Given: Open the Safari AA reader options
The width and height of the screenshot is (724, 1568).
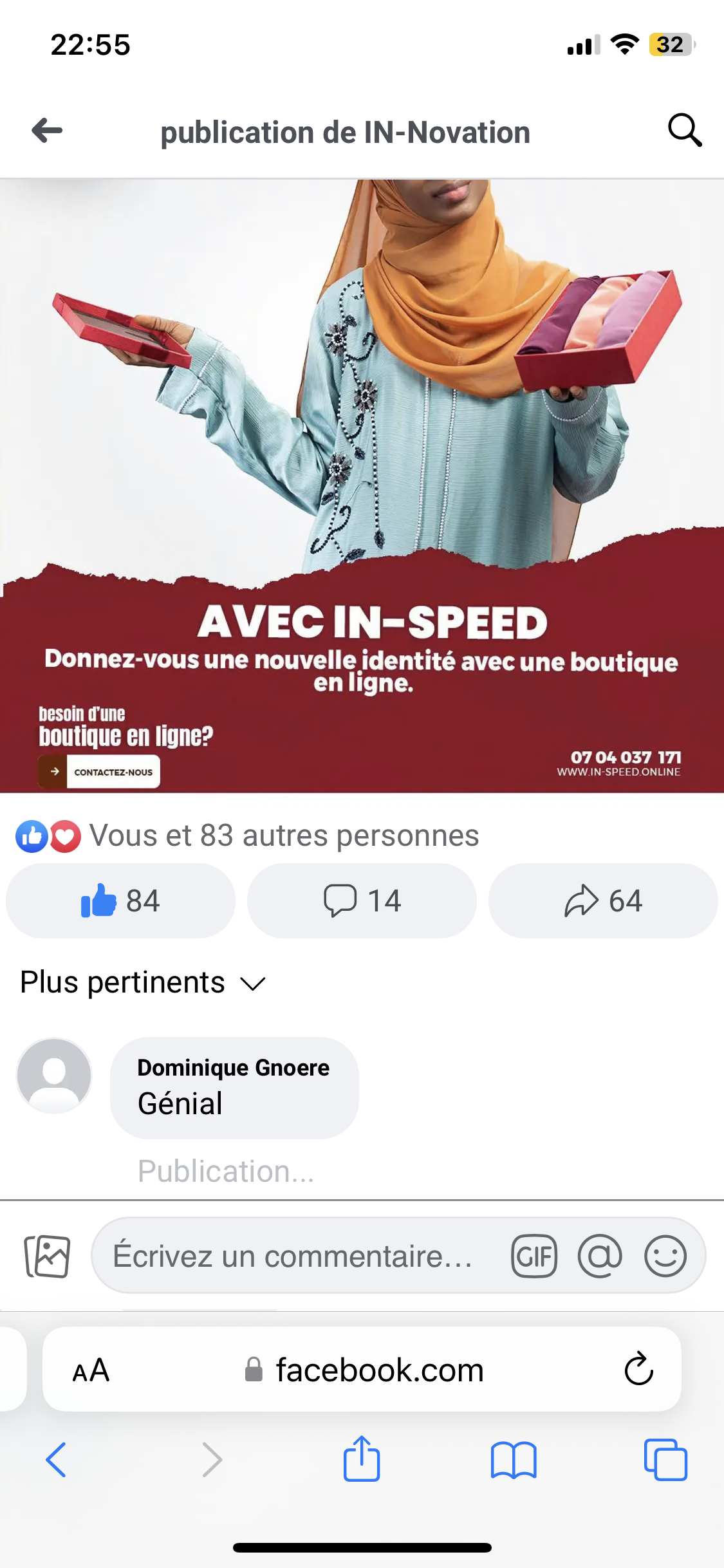Looking at the screenshot, I should click(x=91, y=1370).
